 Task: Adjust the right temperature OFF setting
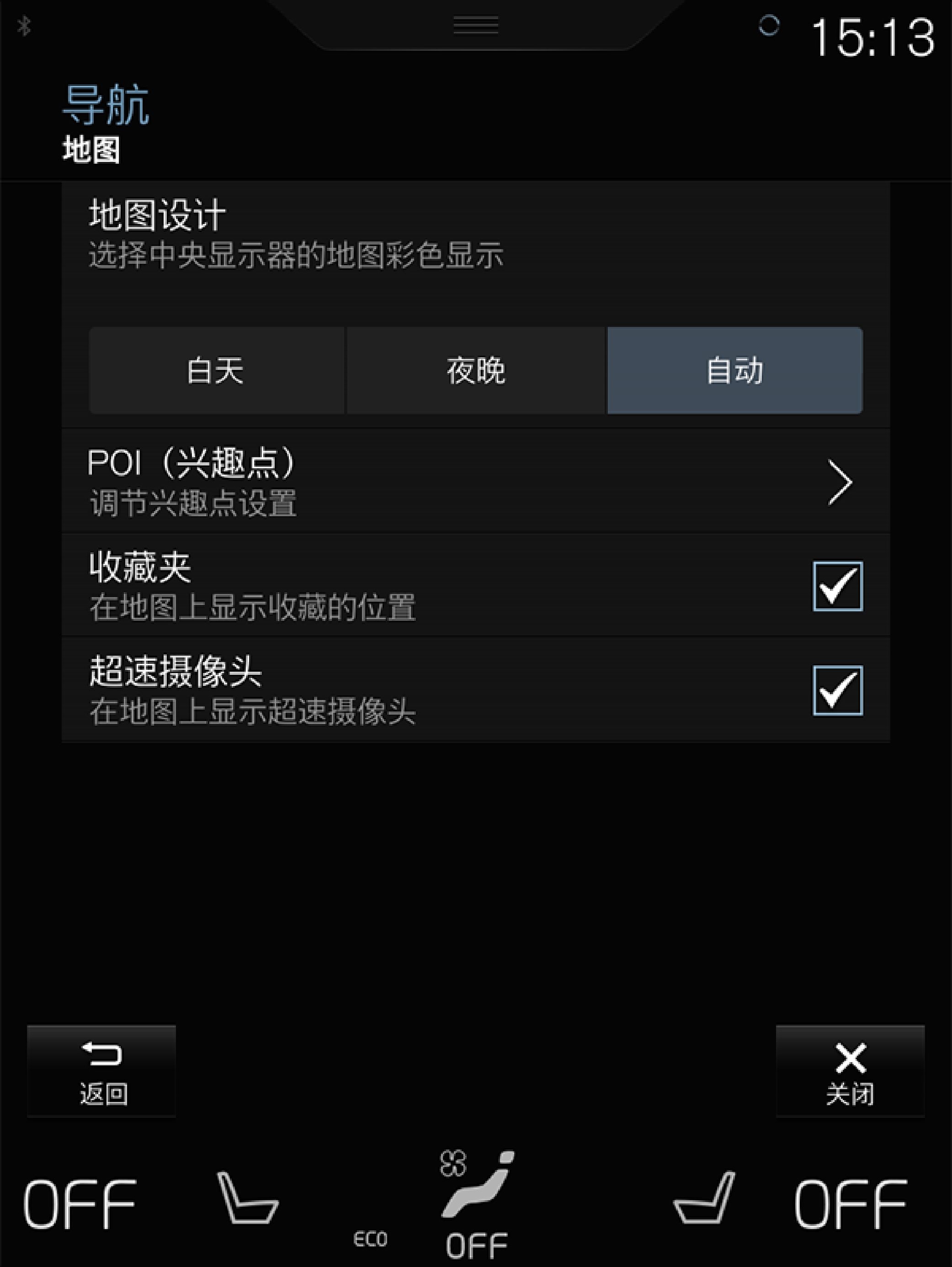(x=851, y=1204)
